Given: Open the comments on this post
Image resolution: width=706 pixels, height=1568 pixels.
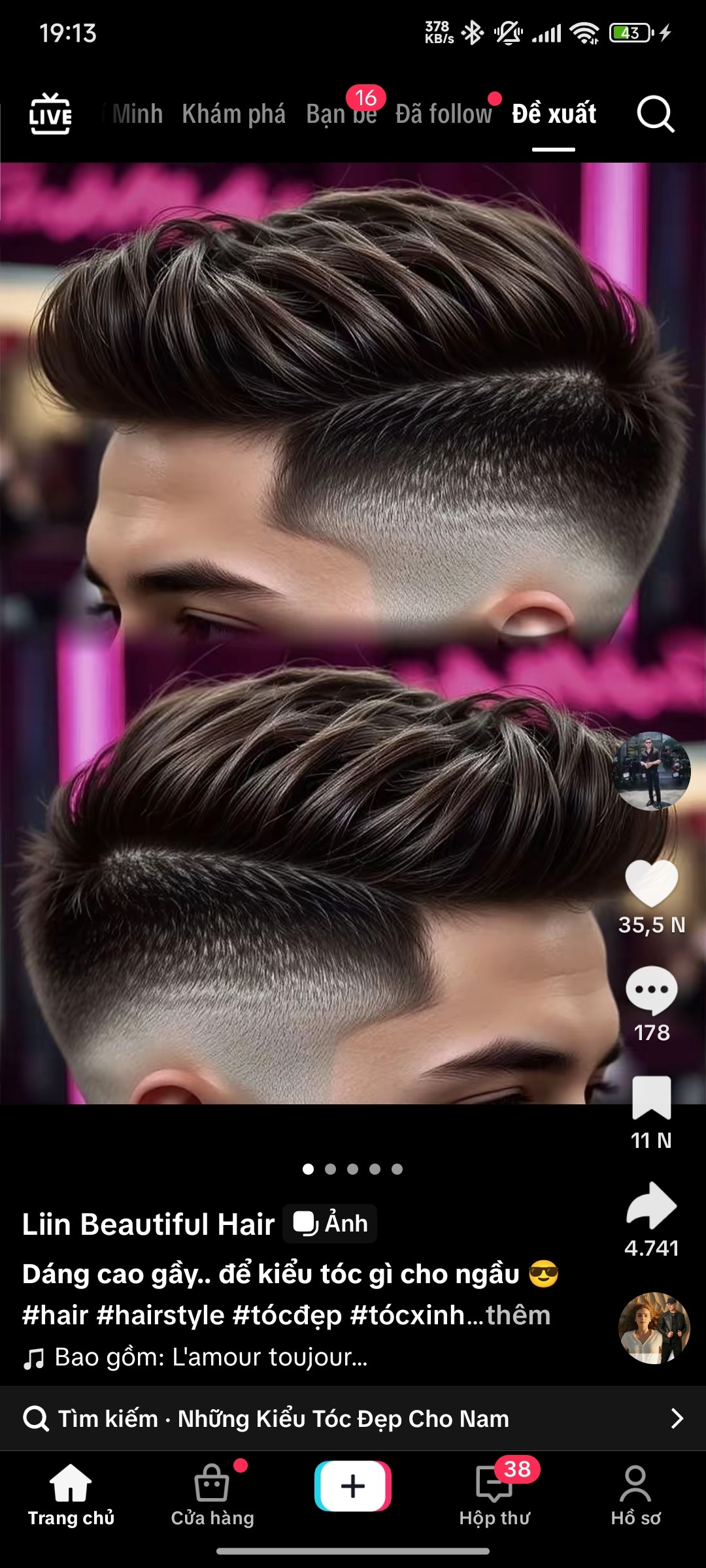Looking at the screenshot, I should 651,990.
